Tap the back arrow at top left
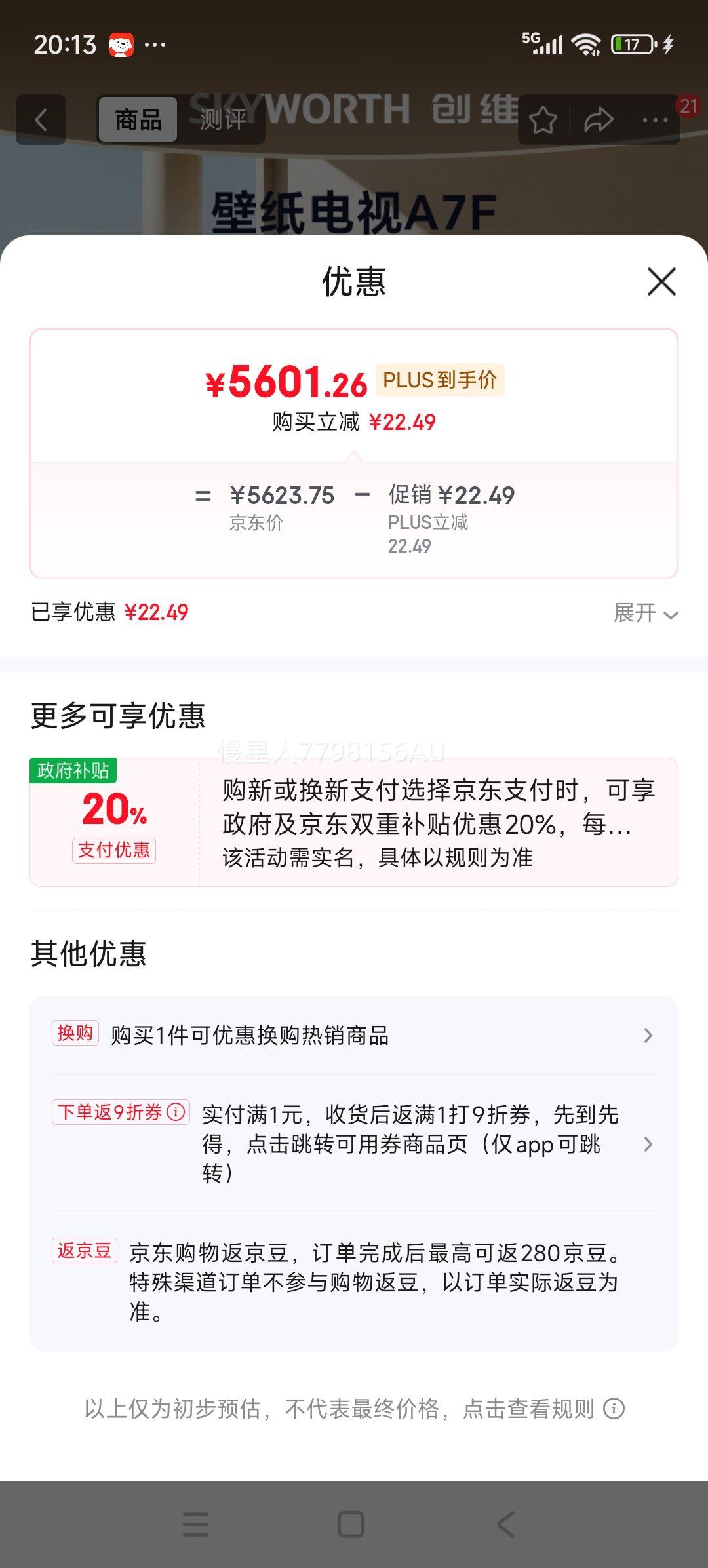Viewport: 708px width, 1568px height. 41,119
